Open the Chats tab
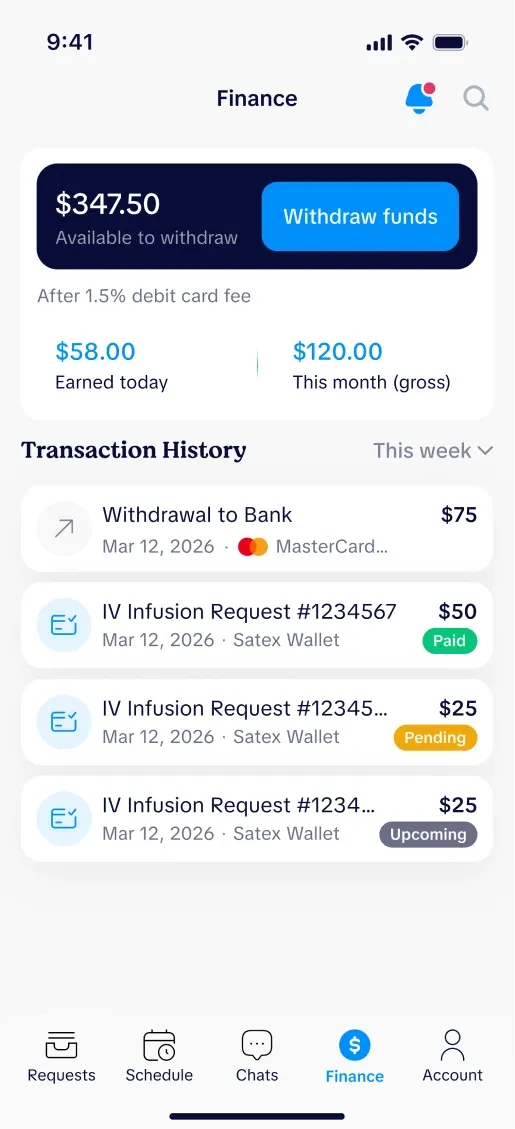Screen dimensions: 515x1129 [x=257, y=1056]
